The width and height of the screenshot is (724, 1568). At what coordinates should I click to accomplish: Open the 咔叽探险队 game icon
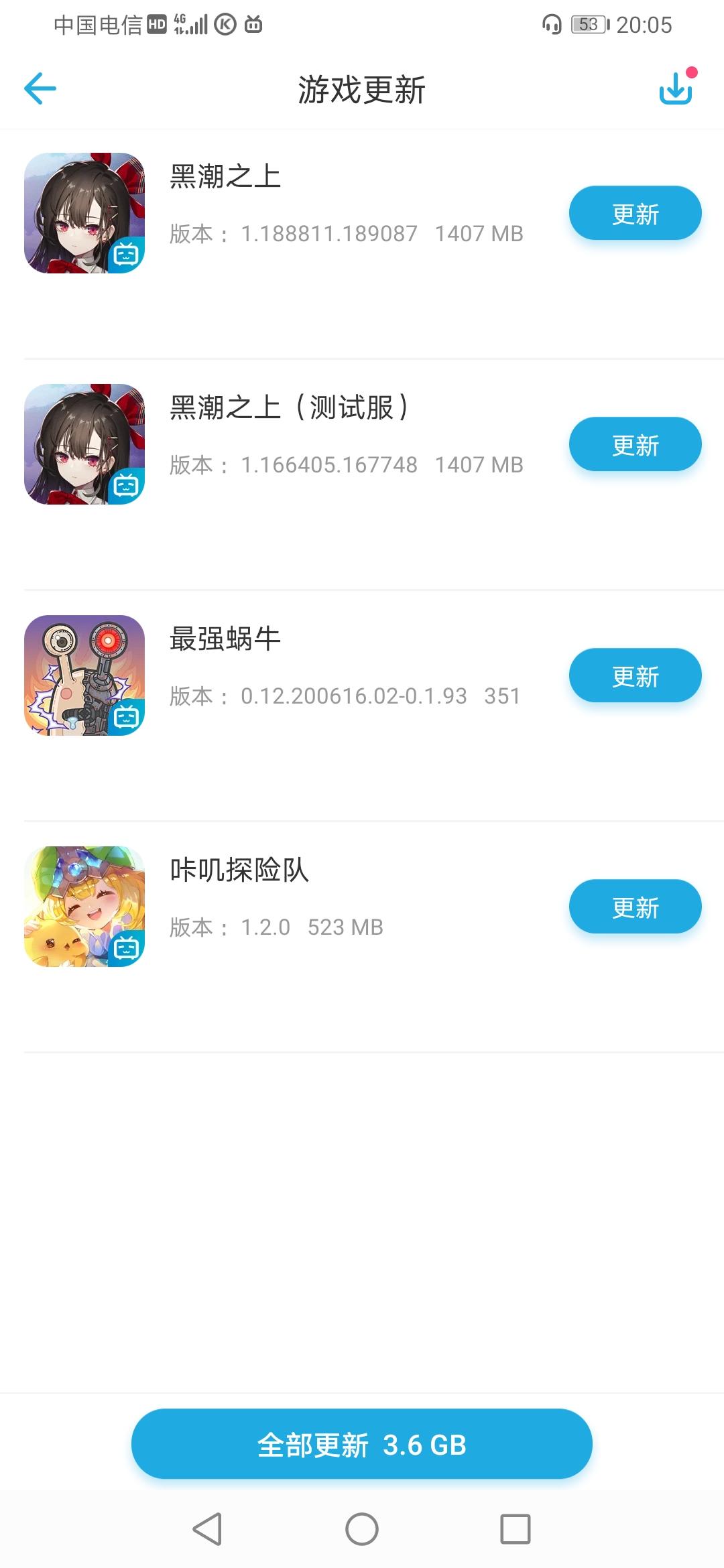84,905
